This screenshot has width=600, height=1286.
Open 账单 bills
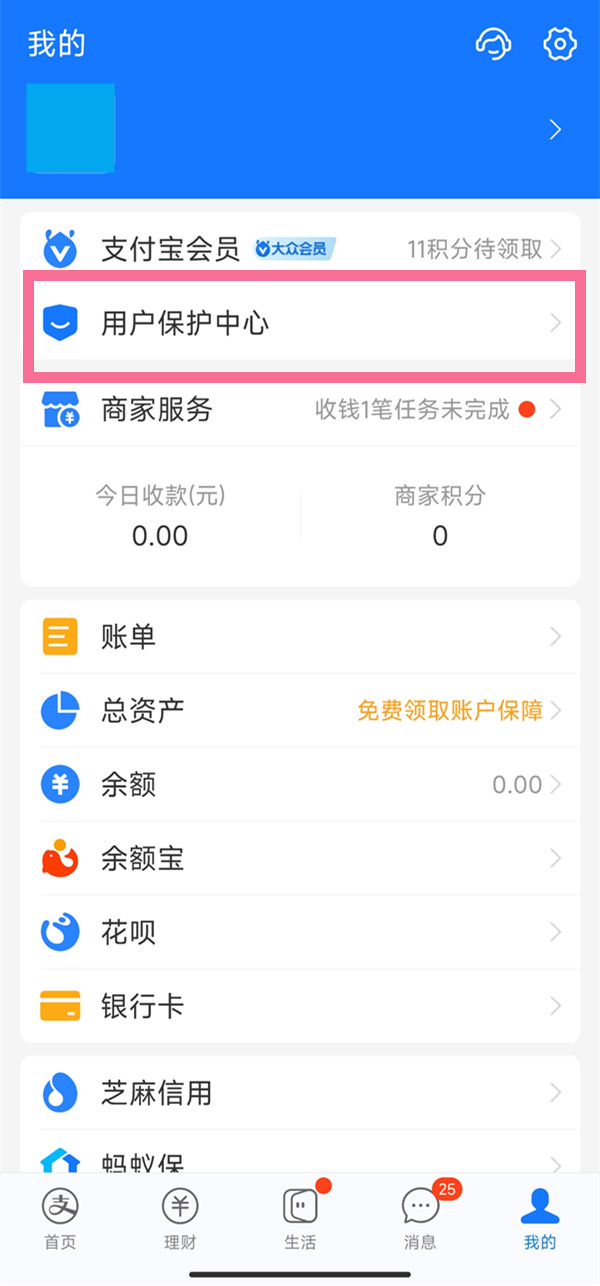pos(300,637)
